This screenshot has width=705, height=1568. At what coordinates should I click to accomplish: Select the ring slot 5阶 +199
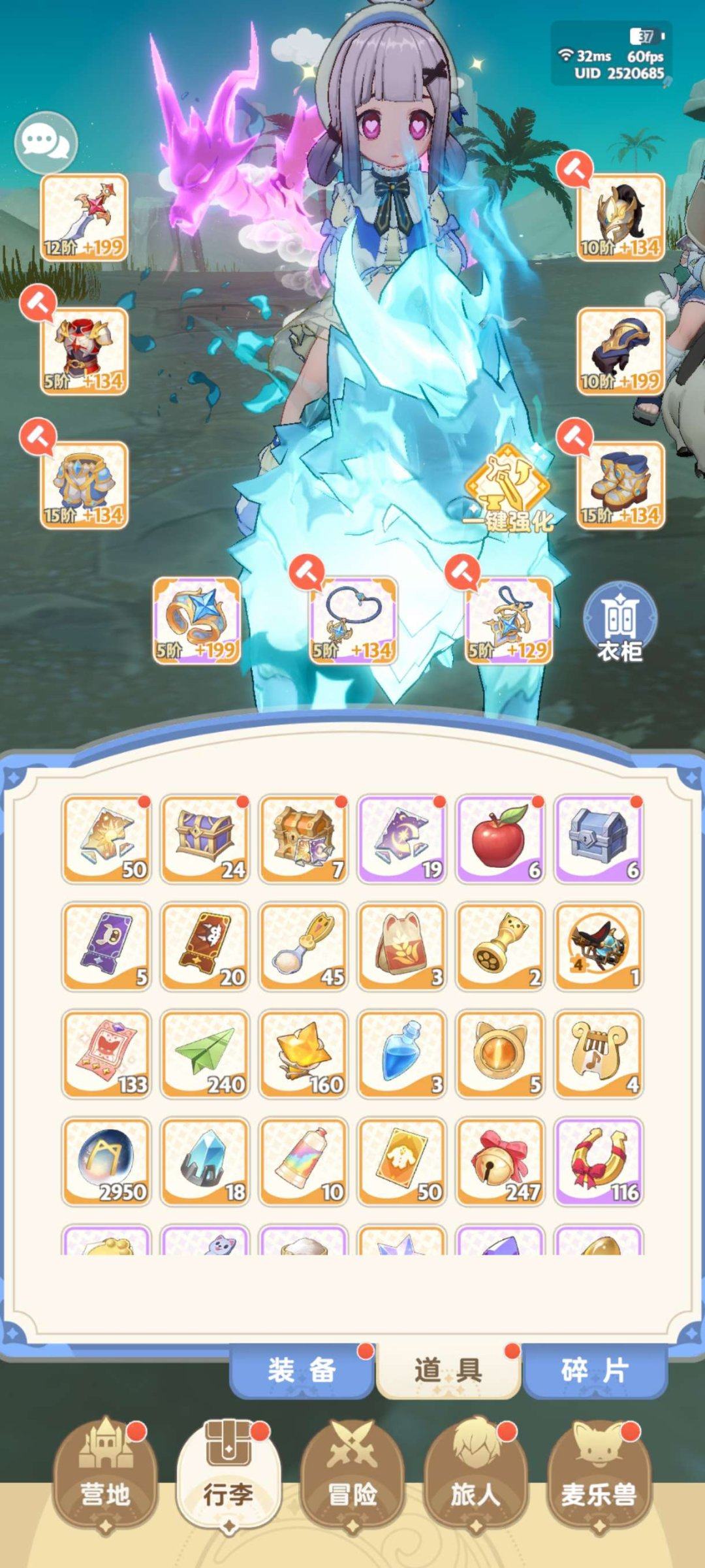click(196, 620)
